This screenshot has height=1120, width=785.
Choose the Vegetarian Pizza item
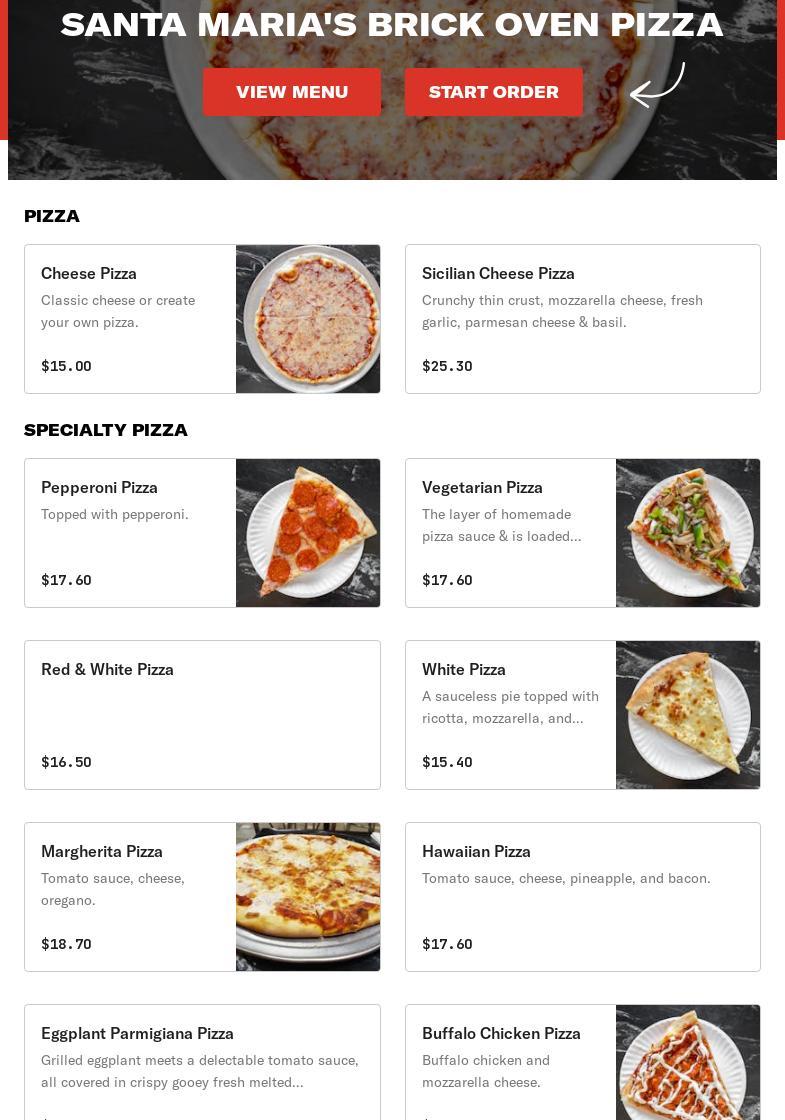point(582,533)
